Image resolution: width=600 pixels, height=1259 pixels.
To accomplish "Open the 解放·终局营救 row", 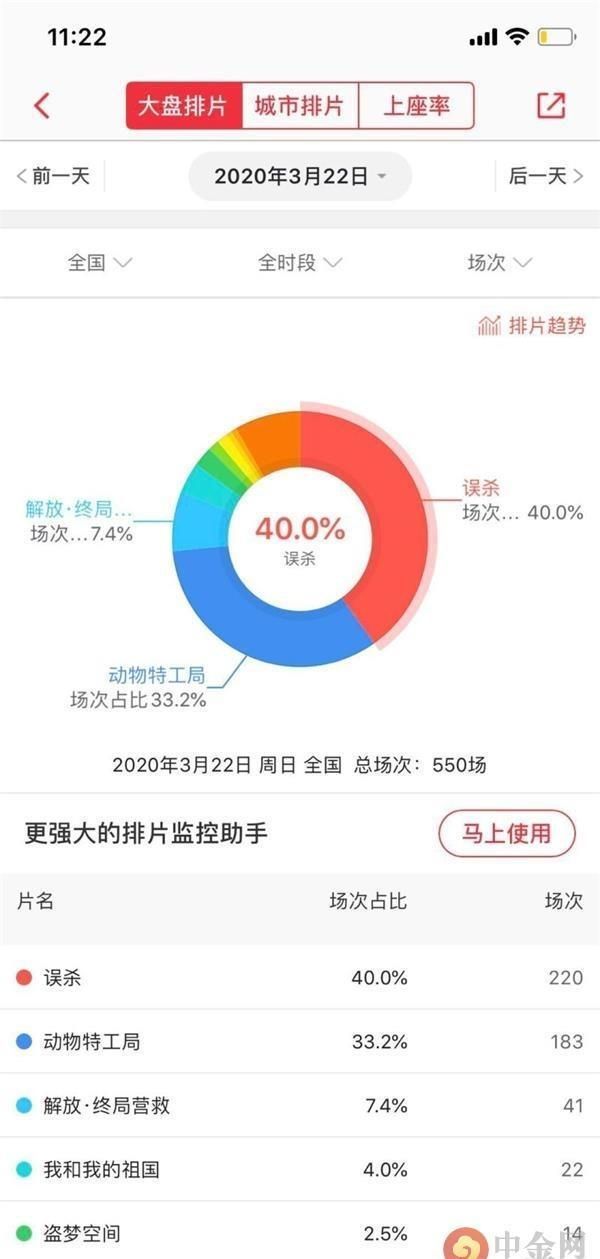I will (x=300, y=1105).
